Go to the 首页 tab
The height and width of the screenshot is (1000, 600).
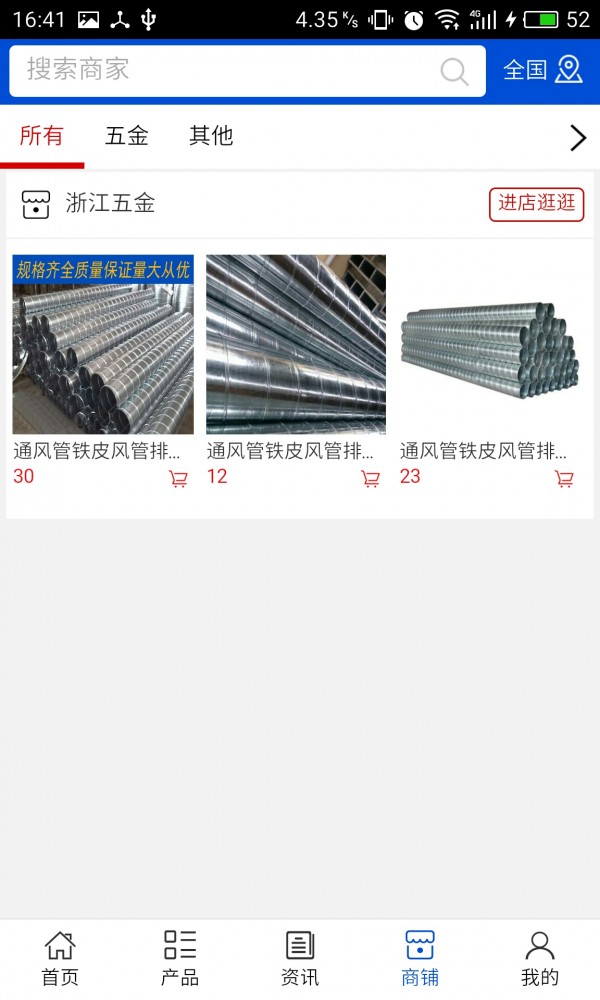click(x=60, y=958)
